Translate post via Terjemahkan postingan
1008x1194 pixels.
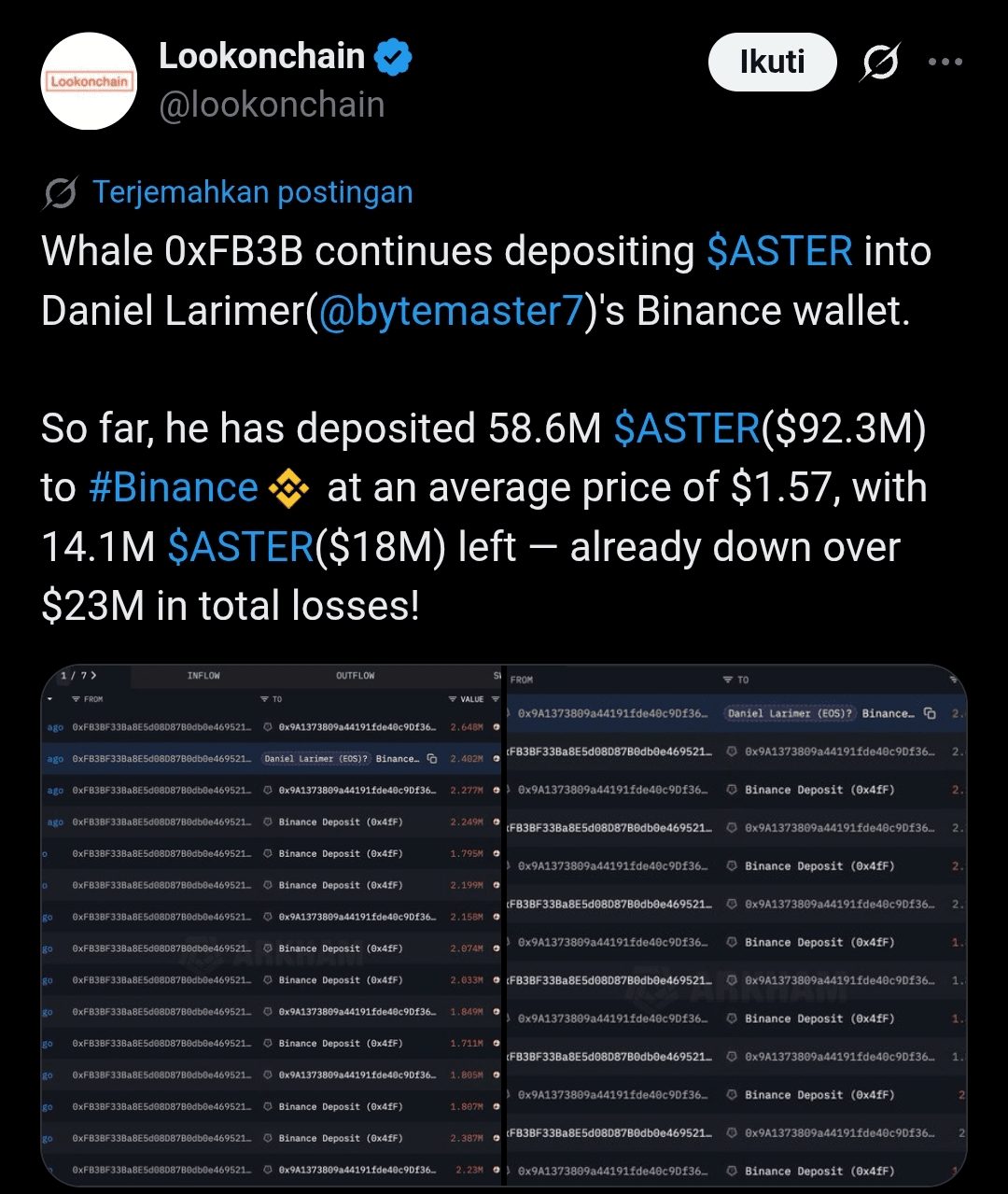pyautogui.click(x=252, y=192)
